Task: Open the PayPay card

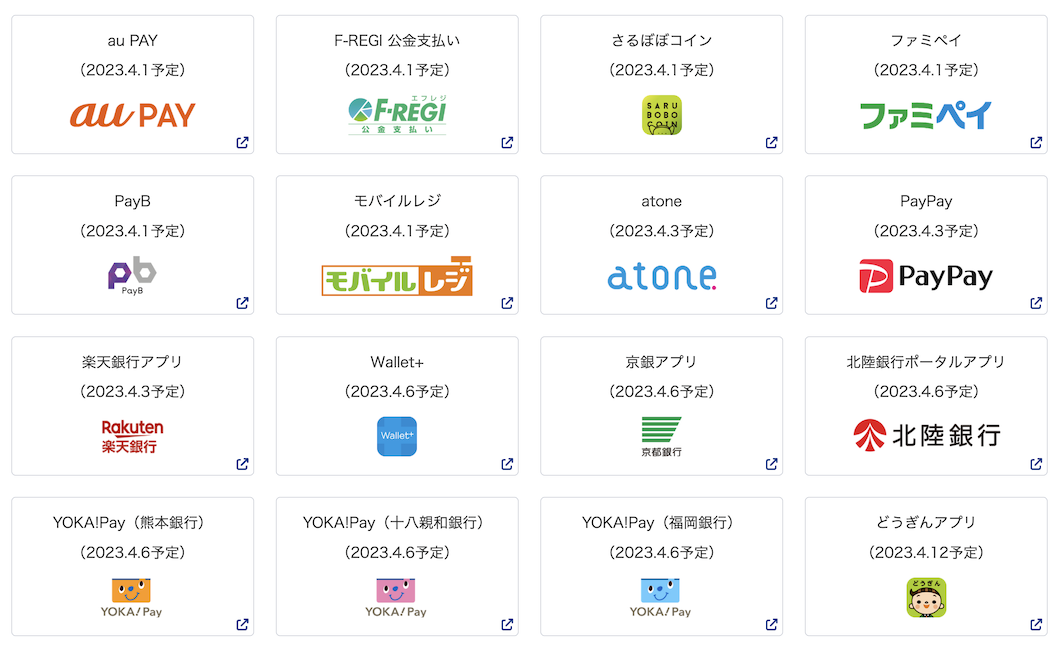Action: pyautogui.click(x=926, y=246)
